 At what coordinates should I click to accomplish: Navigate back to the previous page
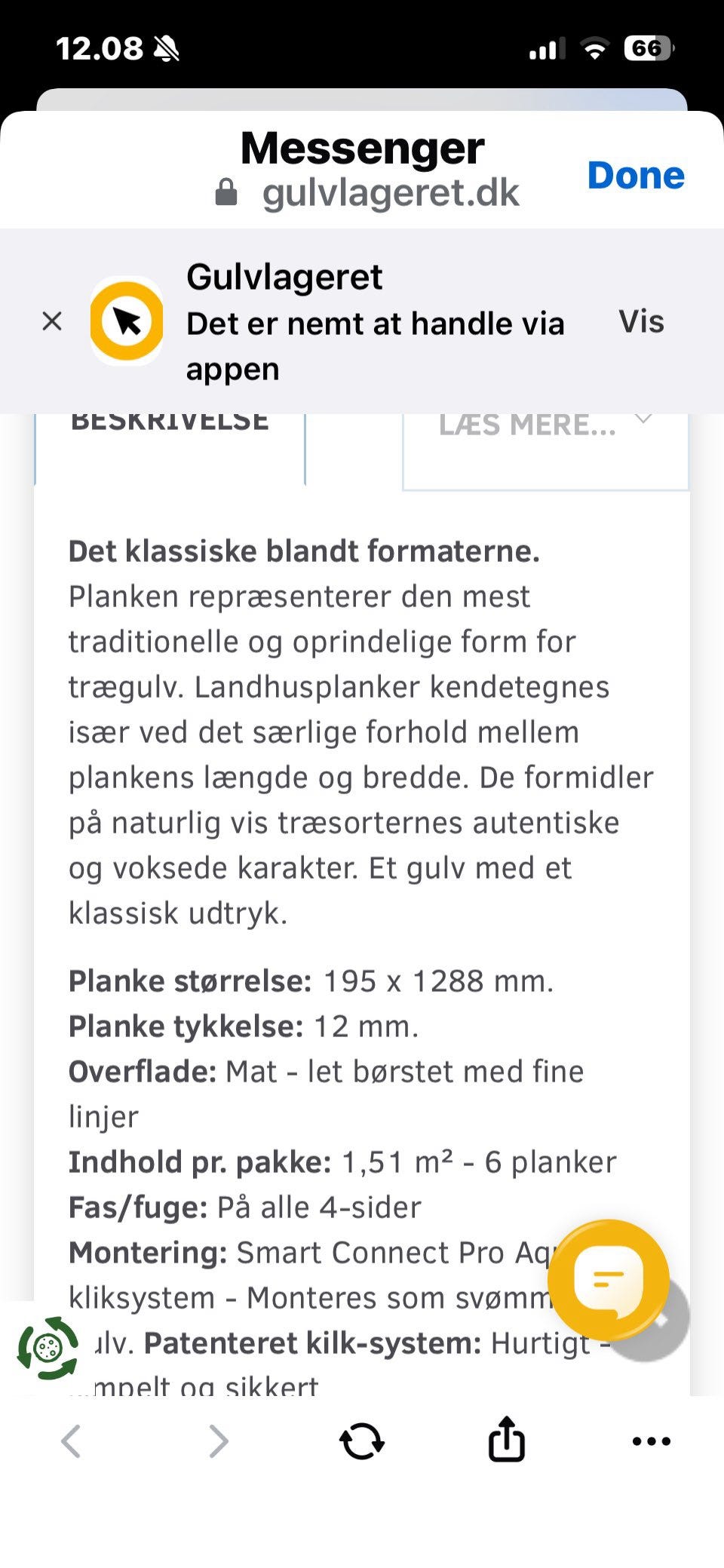[x=72, y=1440]
